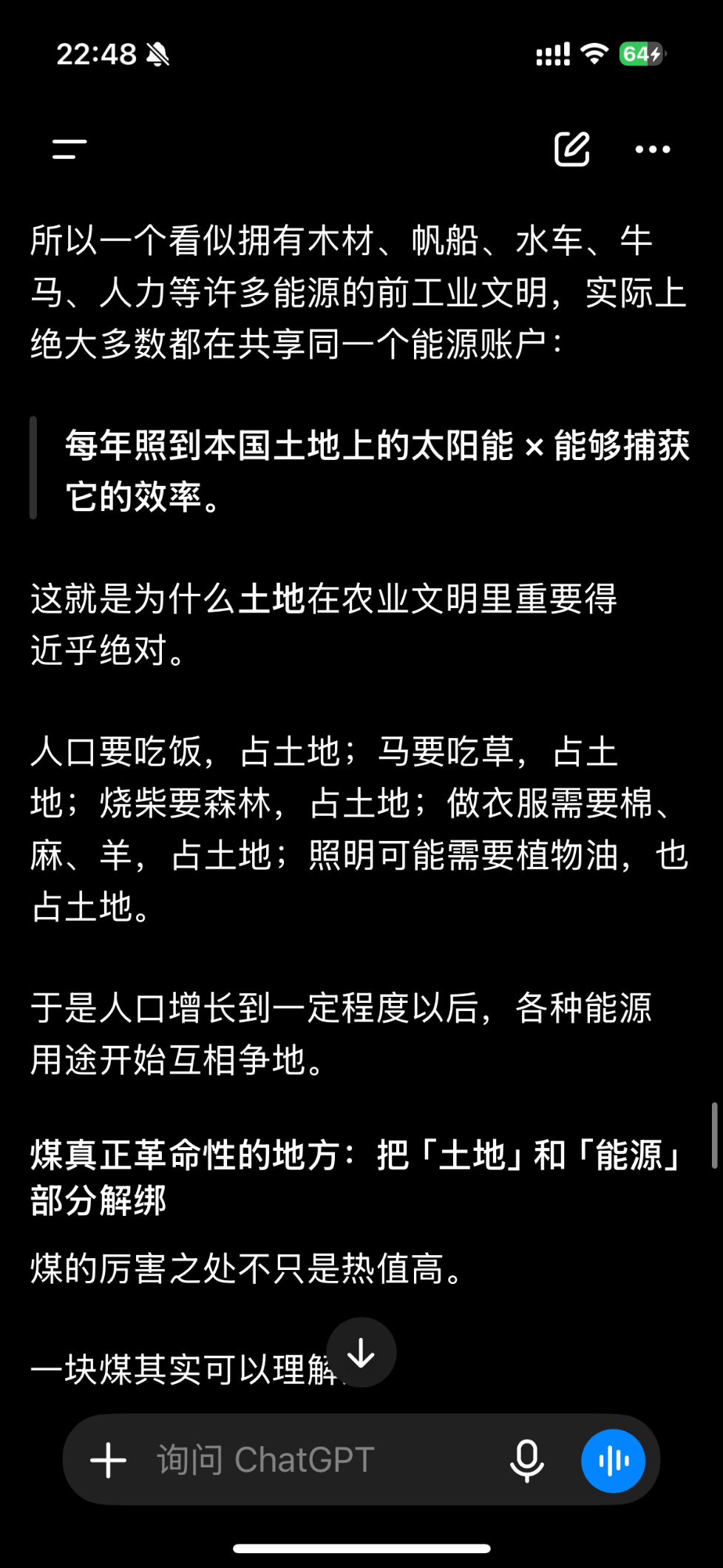This screenshot has width=723, height=1568.
Task: Launch voice mode with blue waveform button
Action: (x=613, y=1461)
